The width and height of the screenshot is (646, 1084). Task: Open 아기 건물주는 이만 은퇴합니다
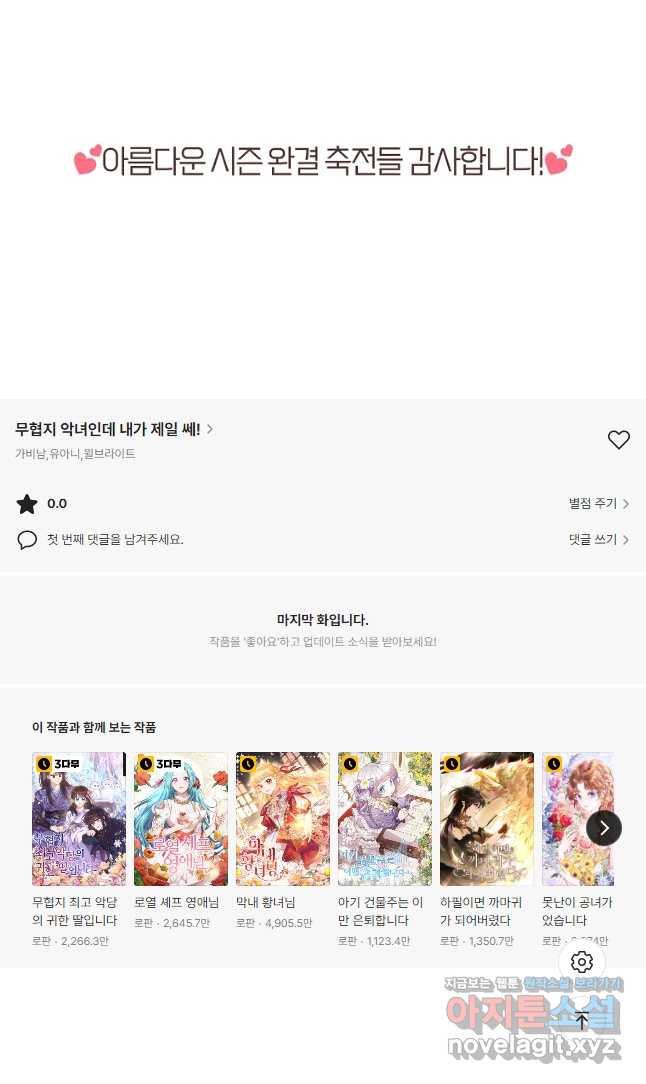pyautogui.click(x=385, y=819)
